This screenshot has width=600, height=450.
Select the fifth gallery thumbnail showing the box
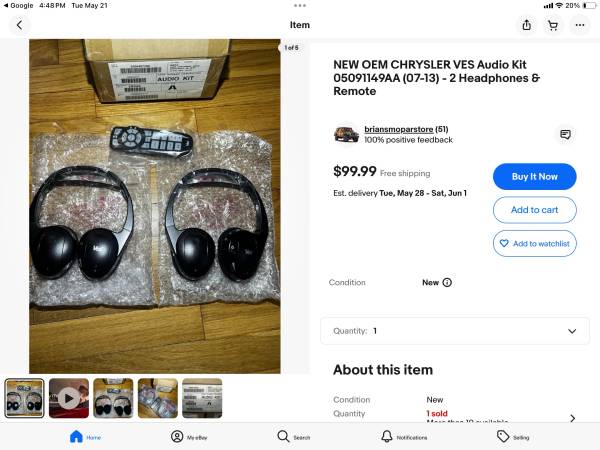click(202, 398)
